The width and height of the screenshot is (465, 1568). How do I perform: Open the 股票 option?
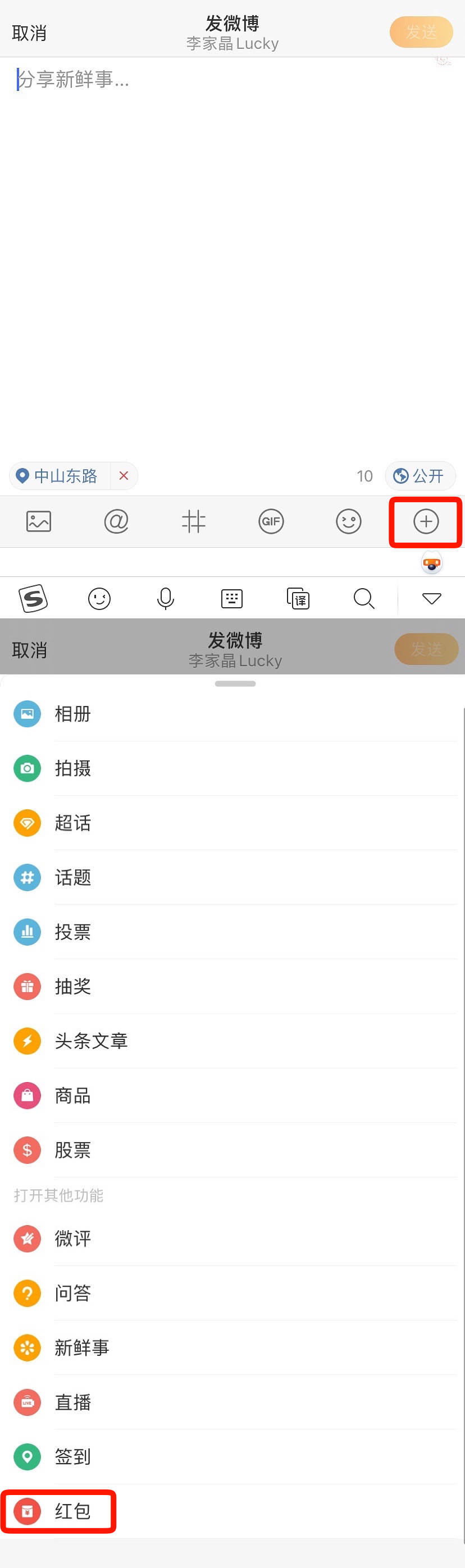click(x=73, y=1150)
